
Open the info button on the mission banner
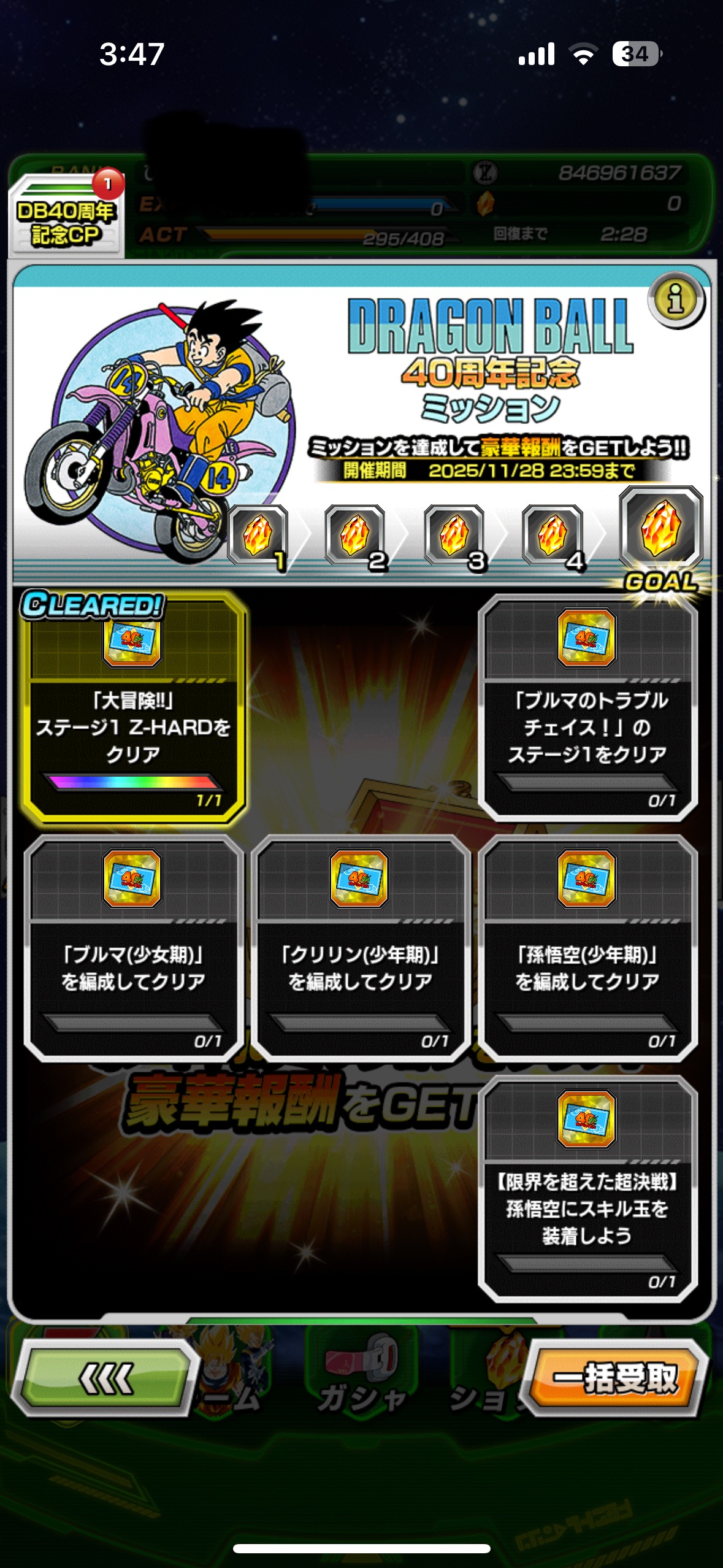click(x=676, y=301)
